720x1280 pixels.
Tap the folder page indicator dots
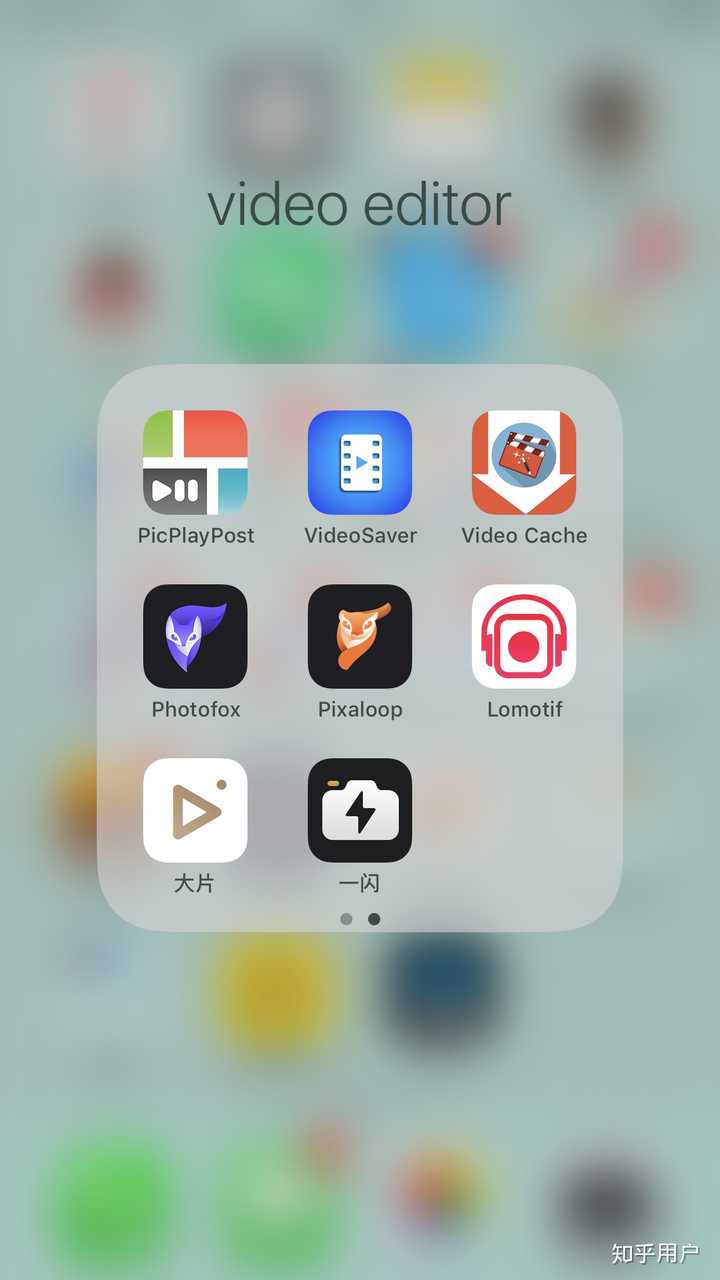360,919
